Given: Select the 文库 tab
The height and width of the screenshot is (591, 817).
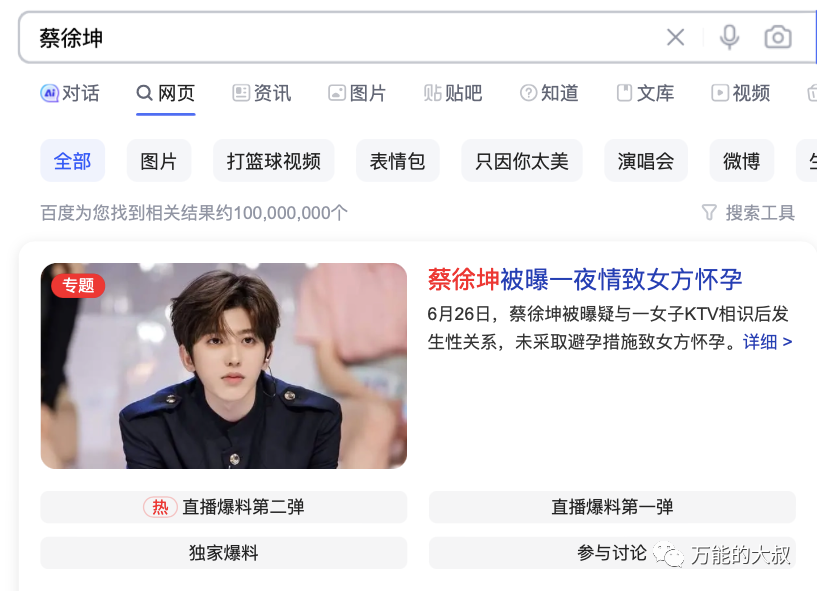Looking at the screenshot, I should click(x=645, y=93).
